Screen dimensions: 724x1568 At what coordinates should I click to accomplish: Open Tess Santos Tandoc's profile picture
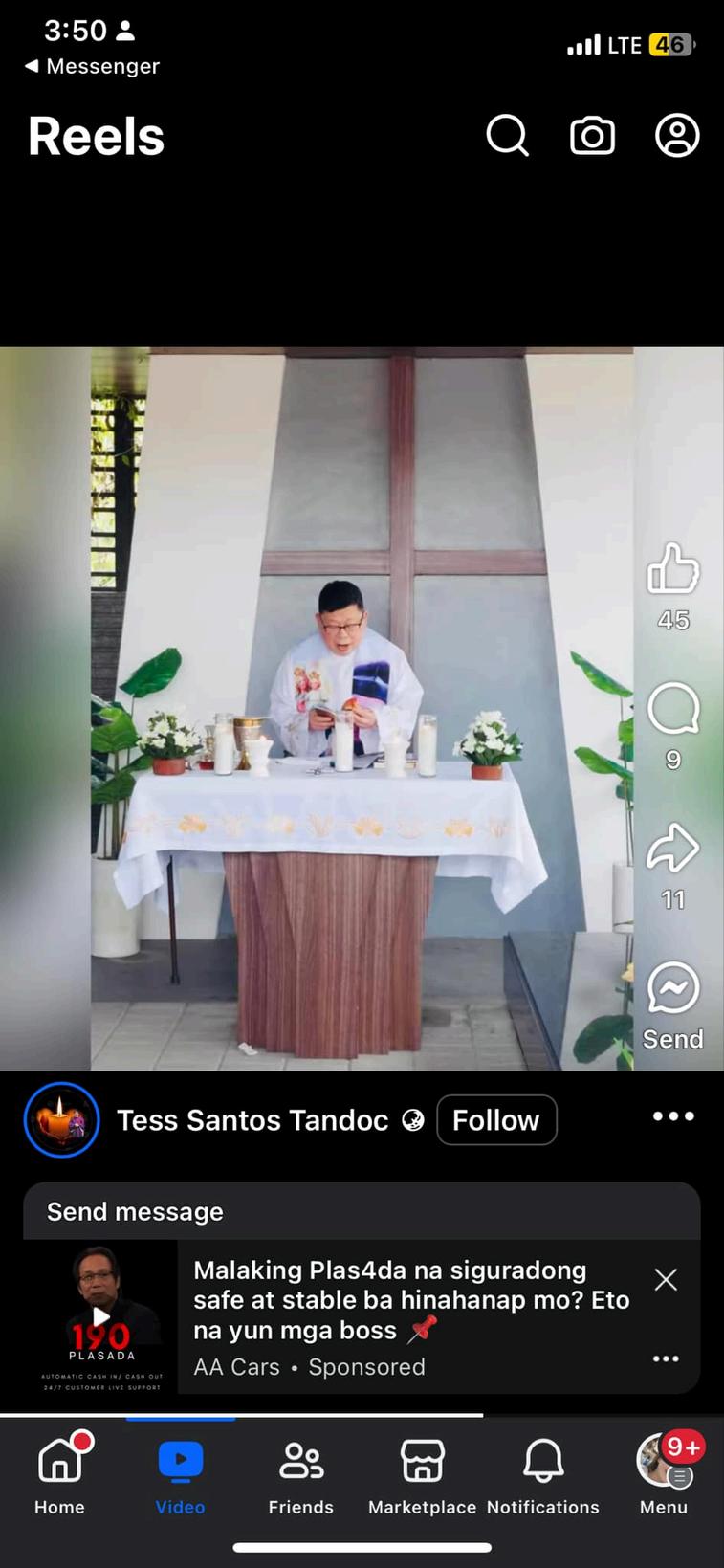[62, 1119]
